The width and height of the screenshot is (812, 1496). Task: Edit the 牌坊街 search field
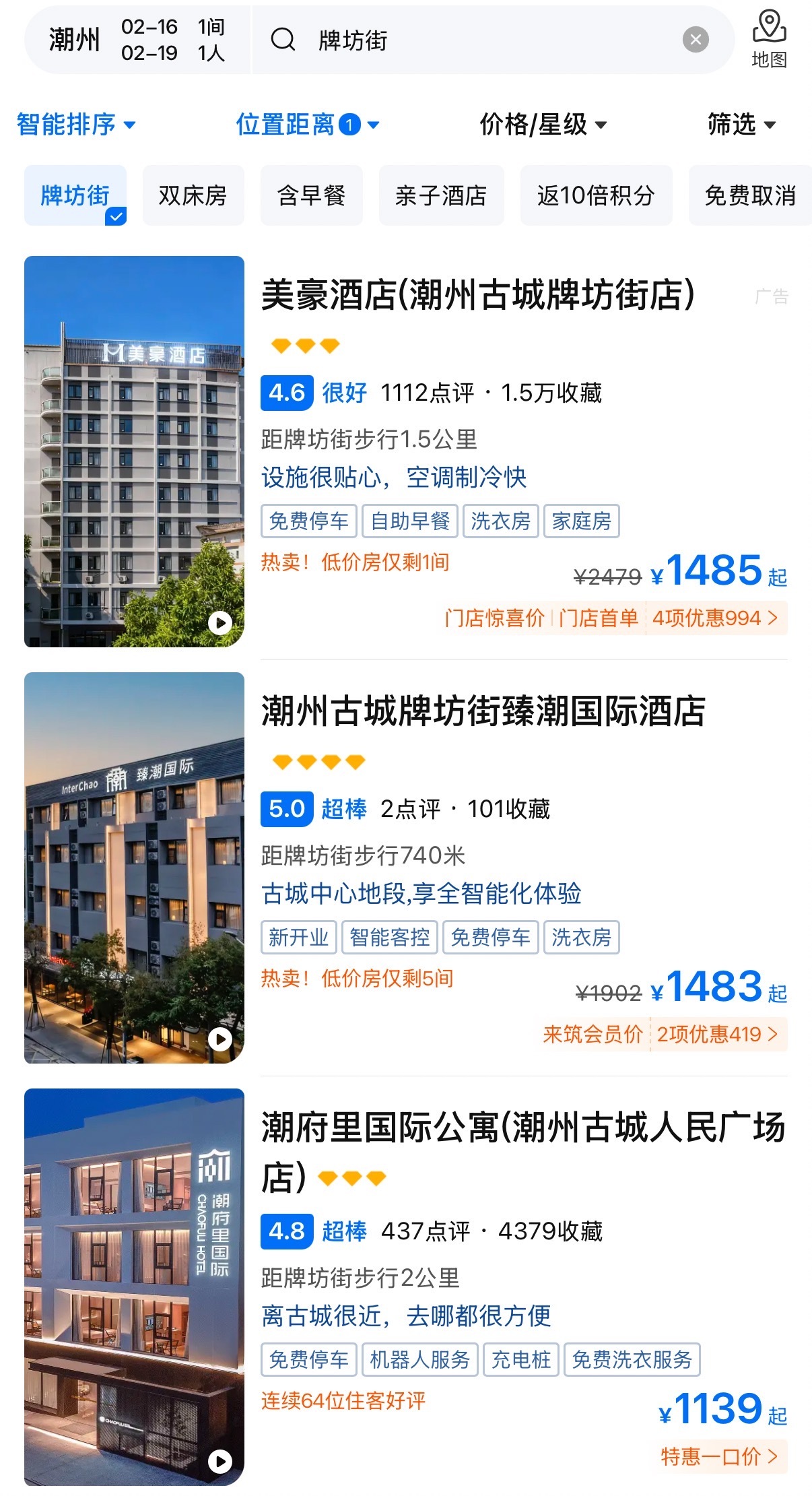click(471, 40)
